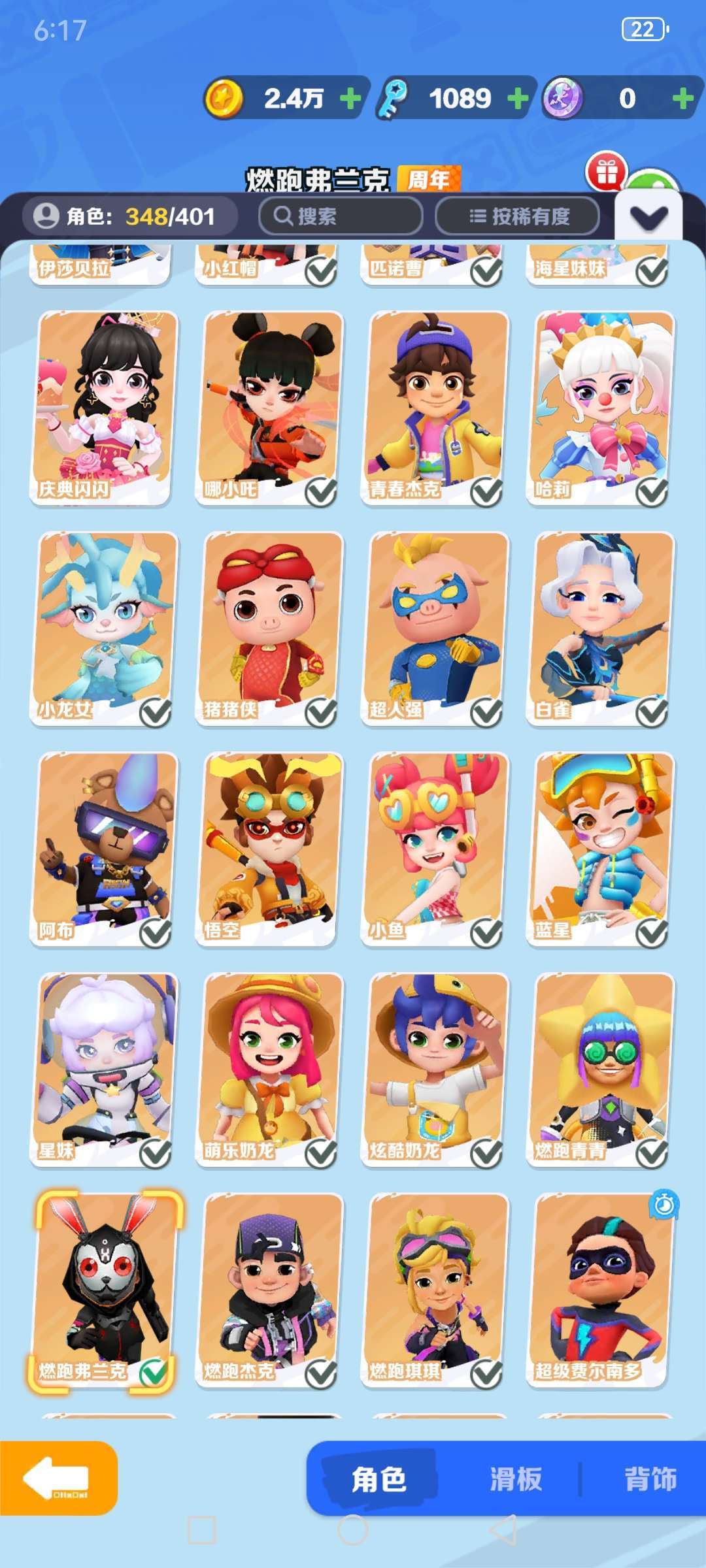The image size is (706, 1568).
Task: Add more gold coins with the plus
Action: 351,99
